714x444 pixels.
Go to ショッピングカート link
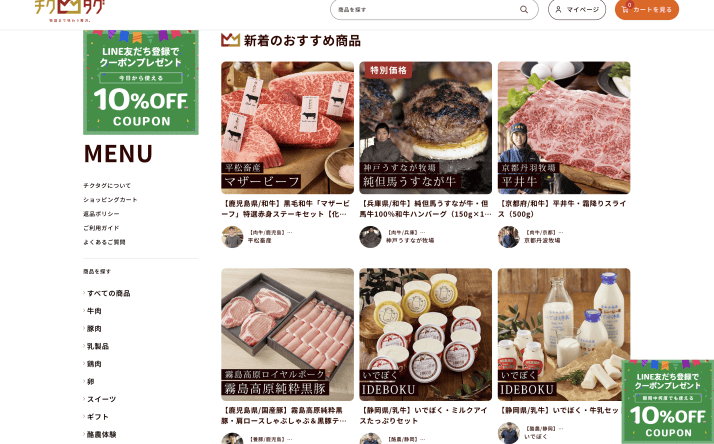pos(110,199)
